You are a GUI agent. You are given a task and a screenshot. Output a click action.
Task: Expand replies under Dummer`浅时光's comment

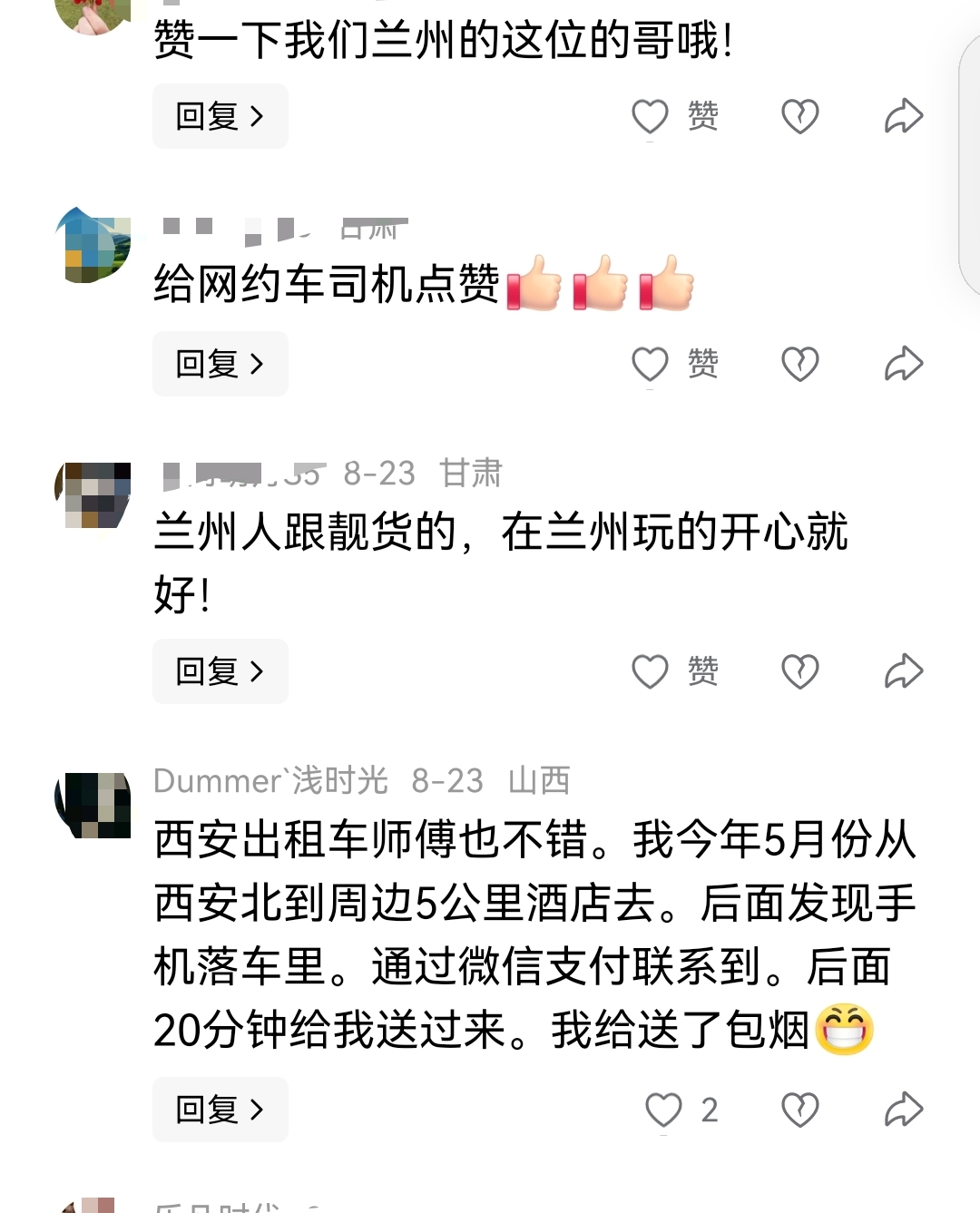tap(220, 1109)
